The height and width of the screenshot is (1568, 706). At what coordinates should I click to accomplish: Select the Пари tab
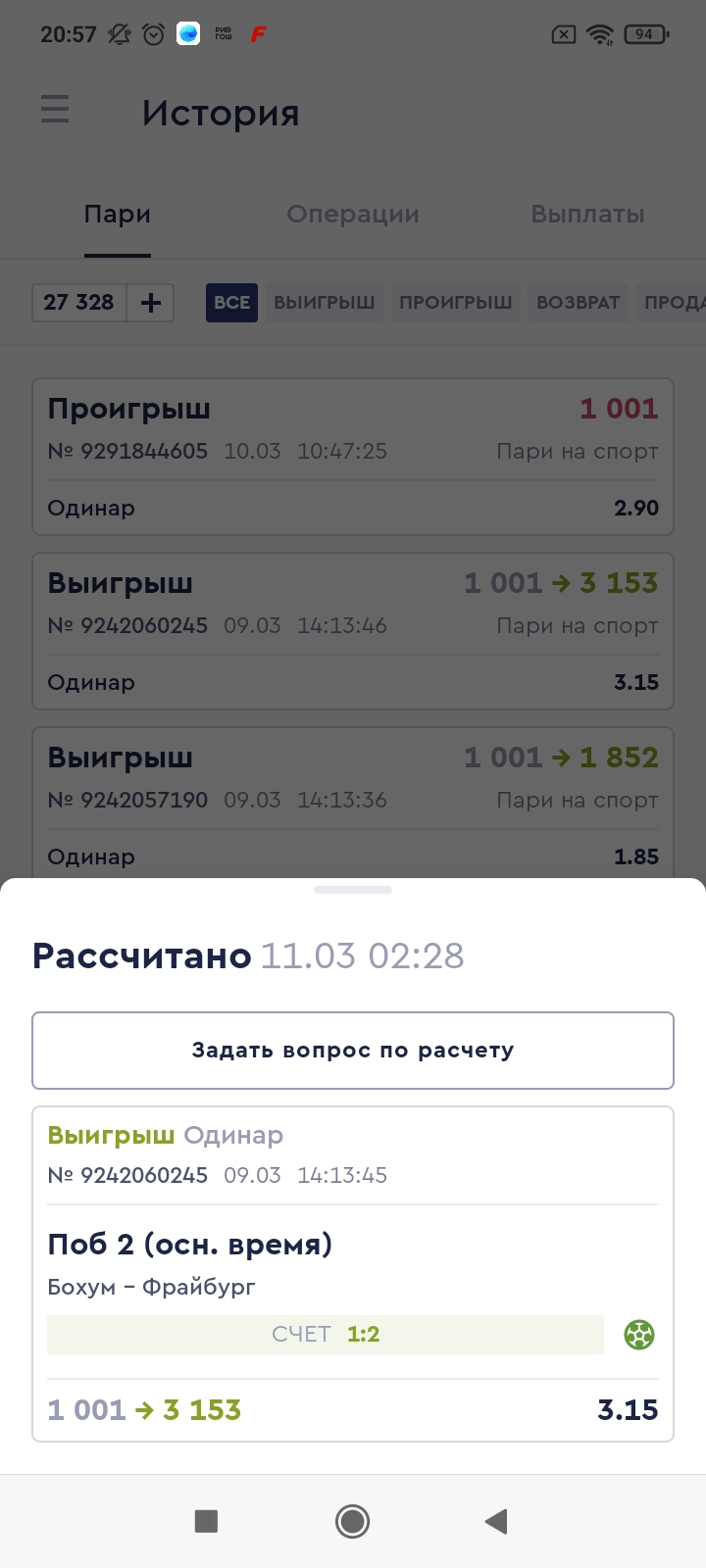(x=118, y=215)
